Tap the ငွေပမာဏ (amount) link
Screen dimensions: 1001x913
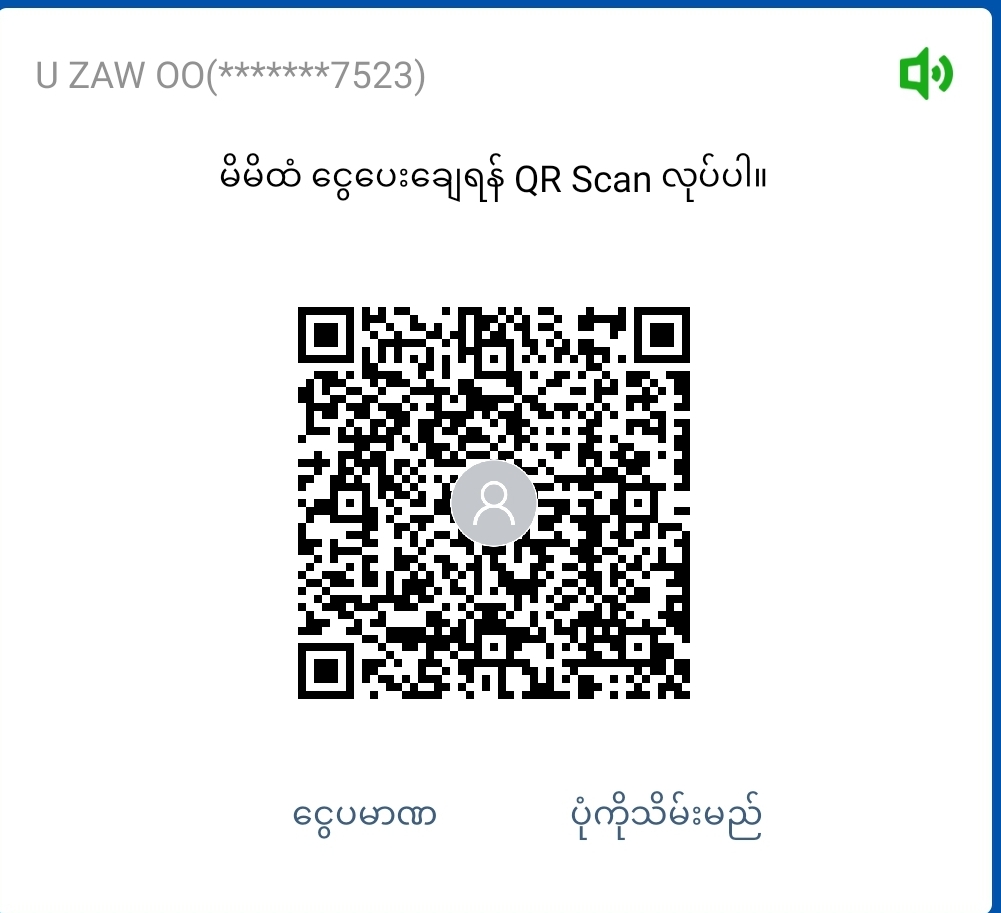(x=365, y=815)
